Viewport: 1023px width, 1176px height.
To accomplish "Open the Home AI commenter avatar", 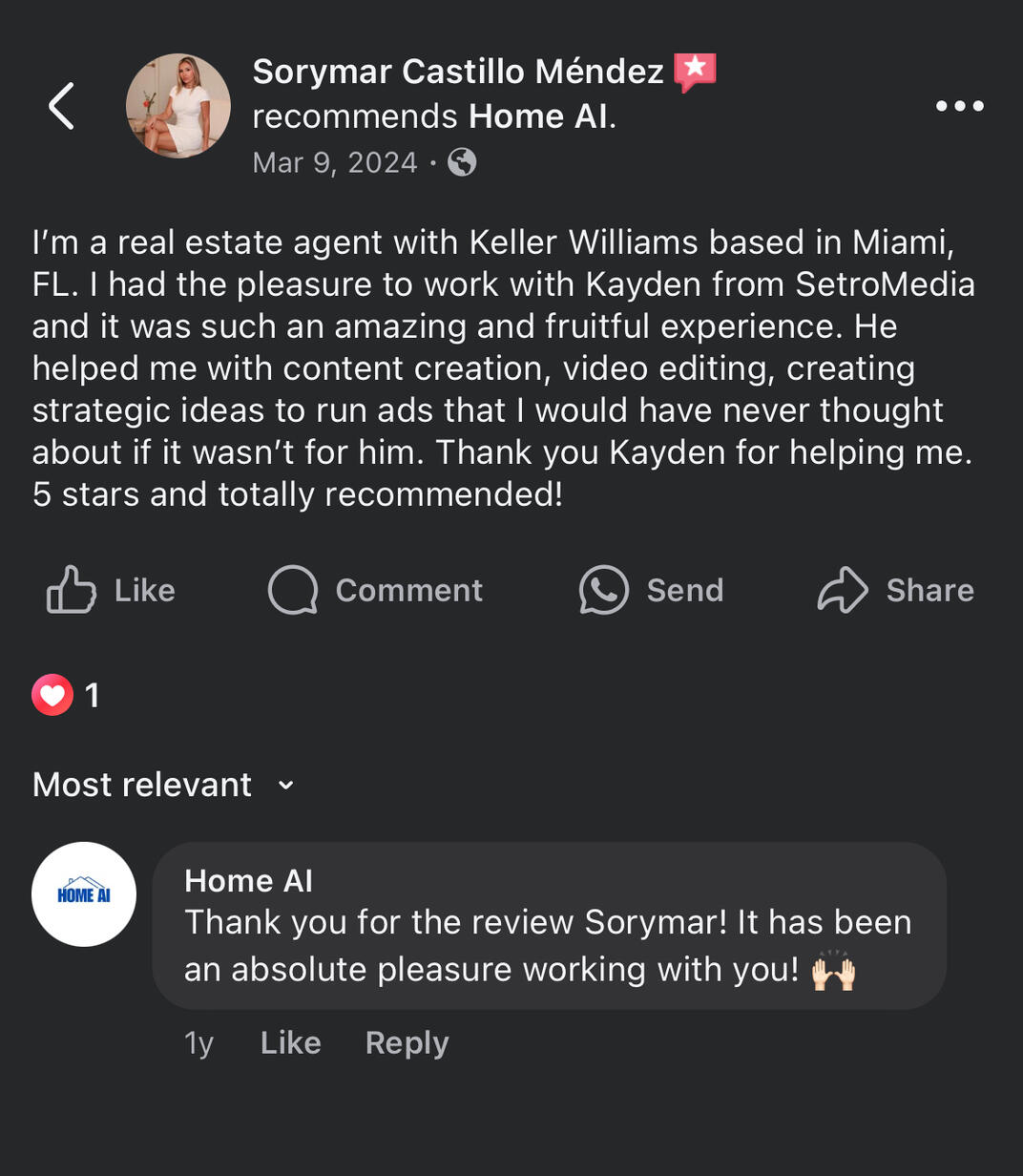I will pos(84,894).
